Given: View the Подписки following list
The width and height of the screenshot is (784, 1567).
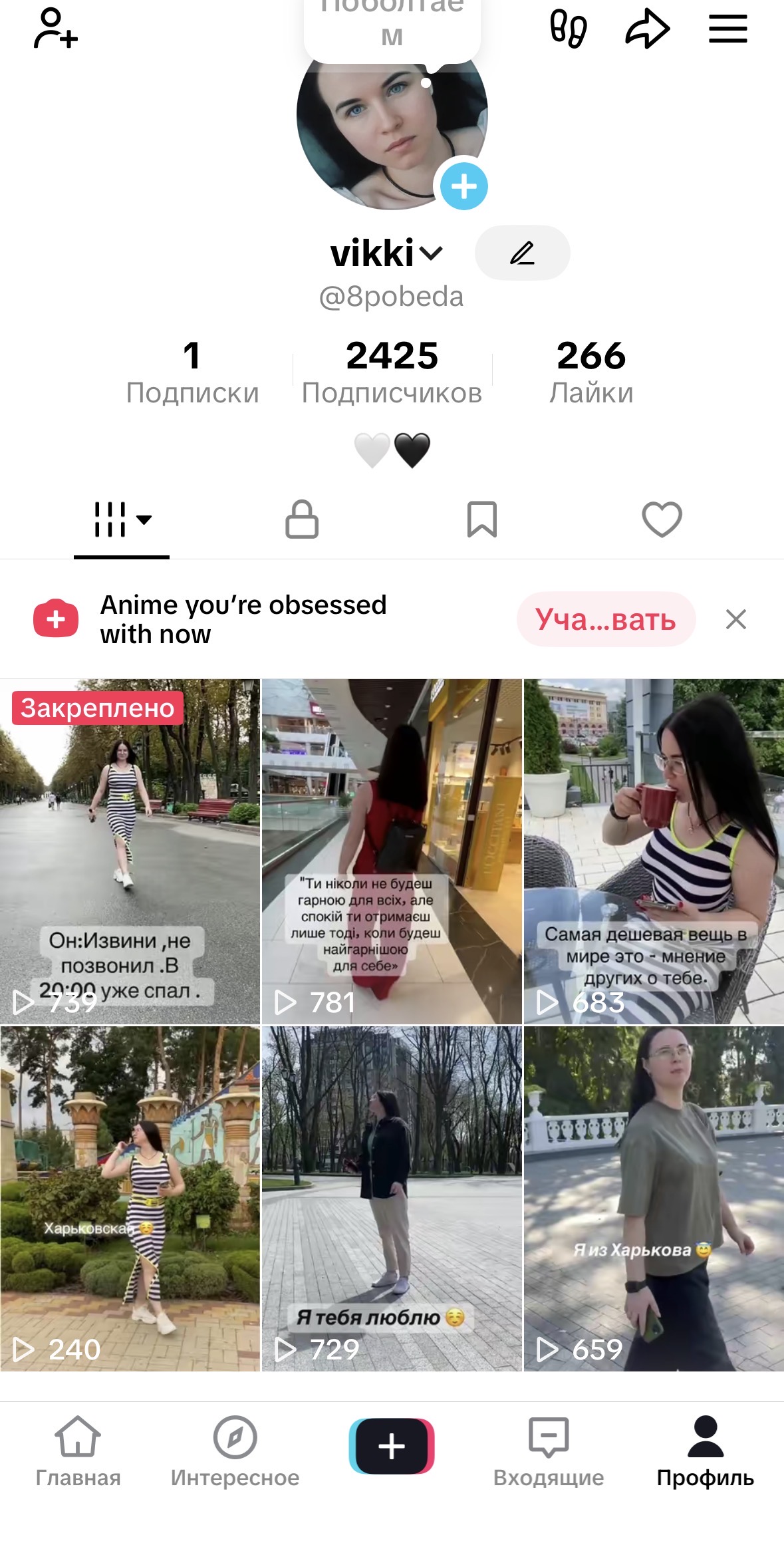Looking at the screenshot, I should point(192,372).
